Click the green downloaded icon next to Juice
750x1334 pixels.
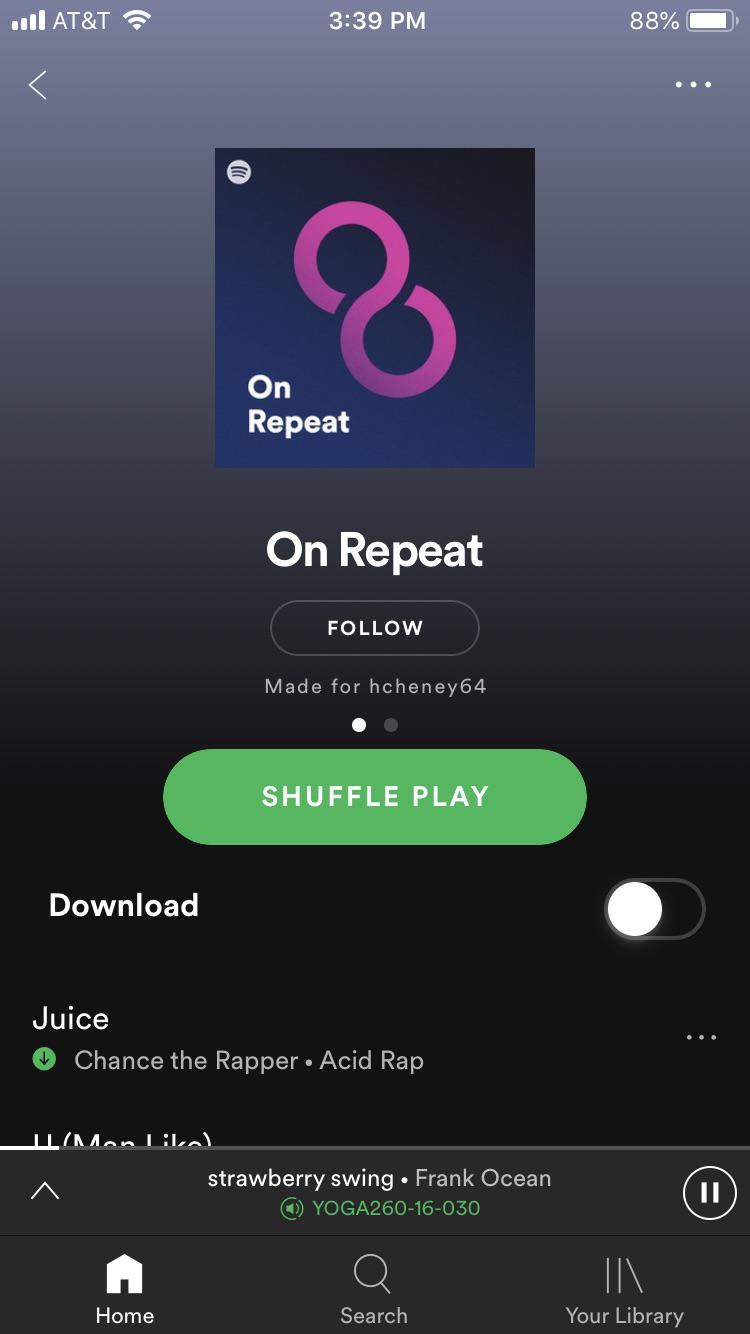(x=42, y=1060)
